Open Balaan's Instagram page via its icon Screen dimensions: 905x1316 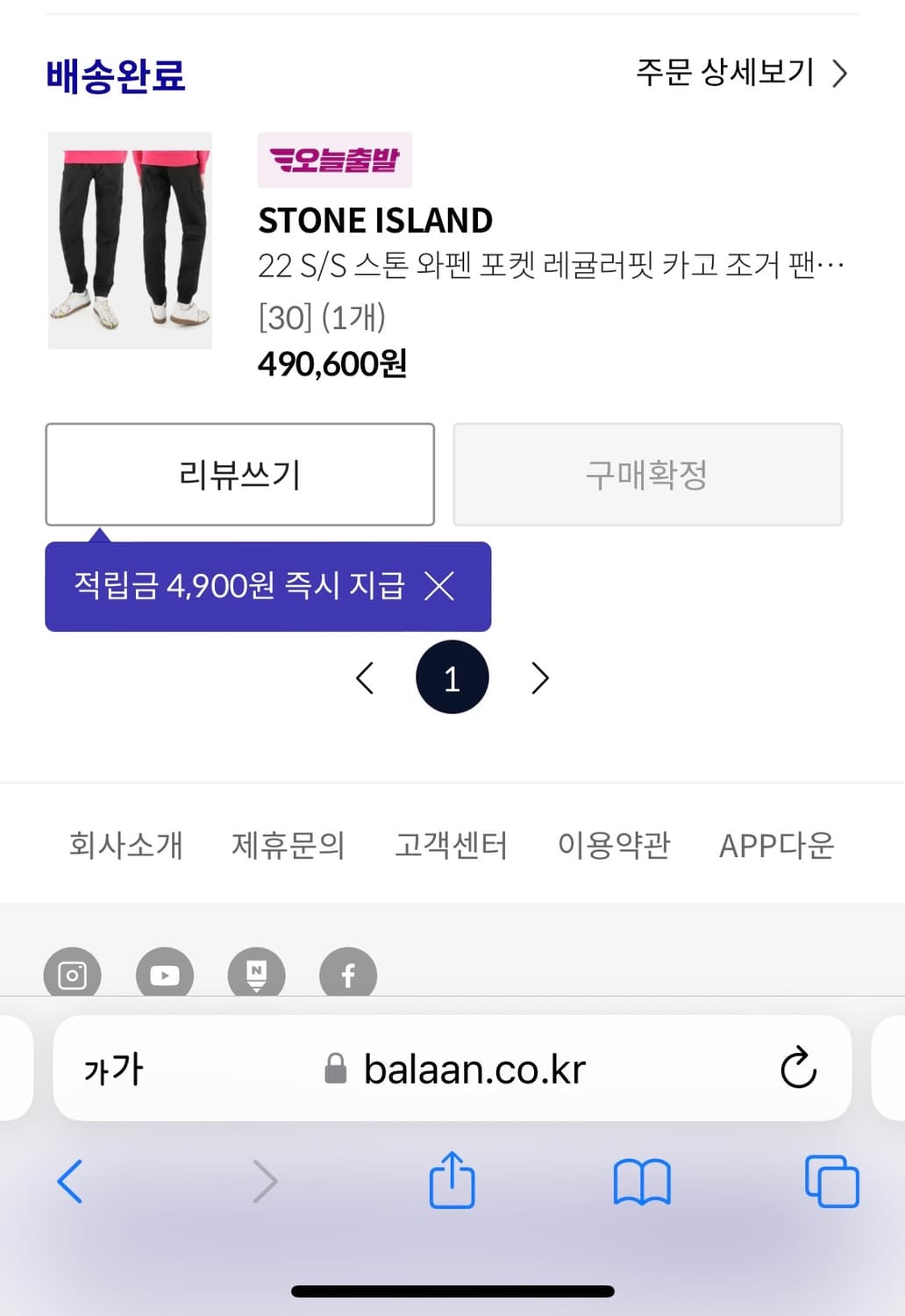[72, 974]
